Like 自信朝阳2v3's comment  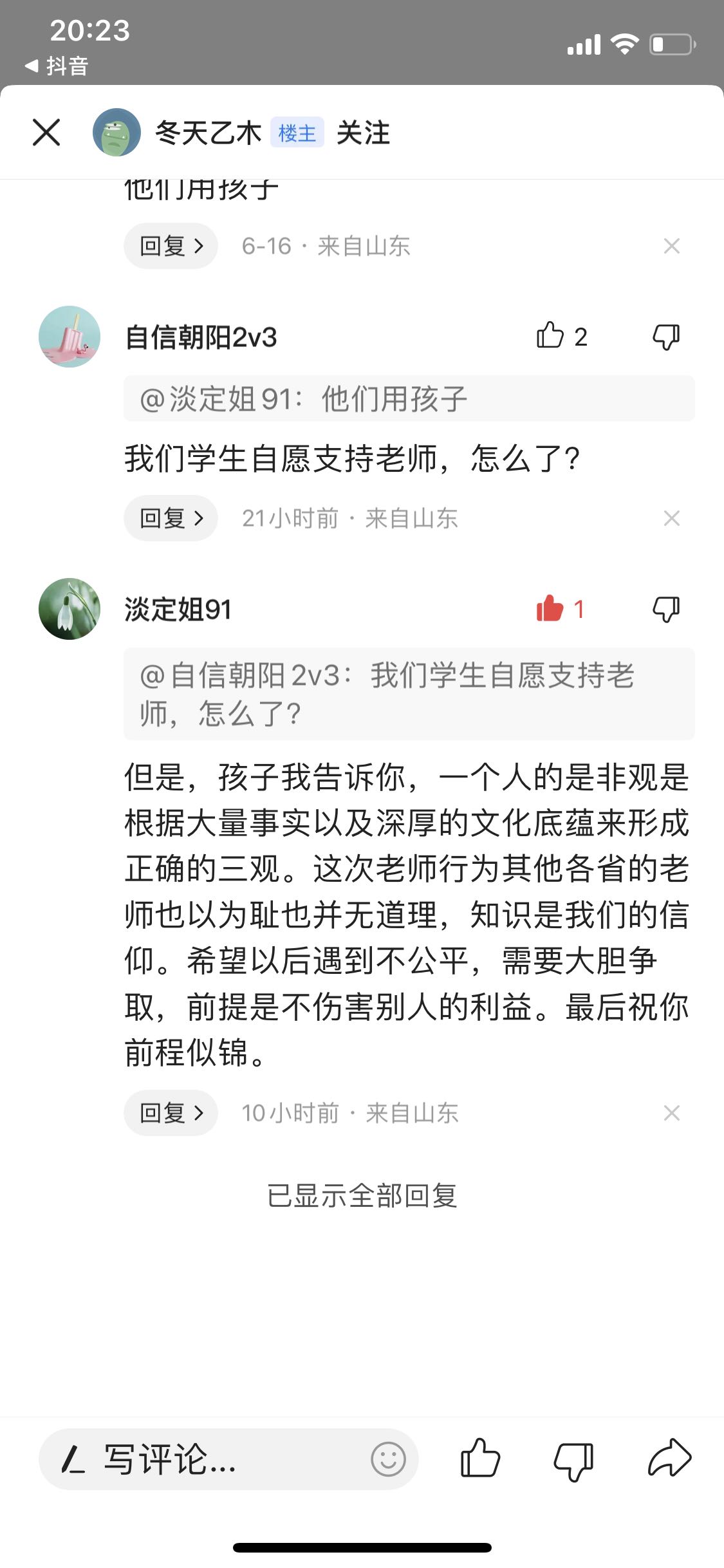pyautogui.click(x=550, y=336)
